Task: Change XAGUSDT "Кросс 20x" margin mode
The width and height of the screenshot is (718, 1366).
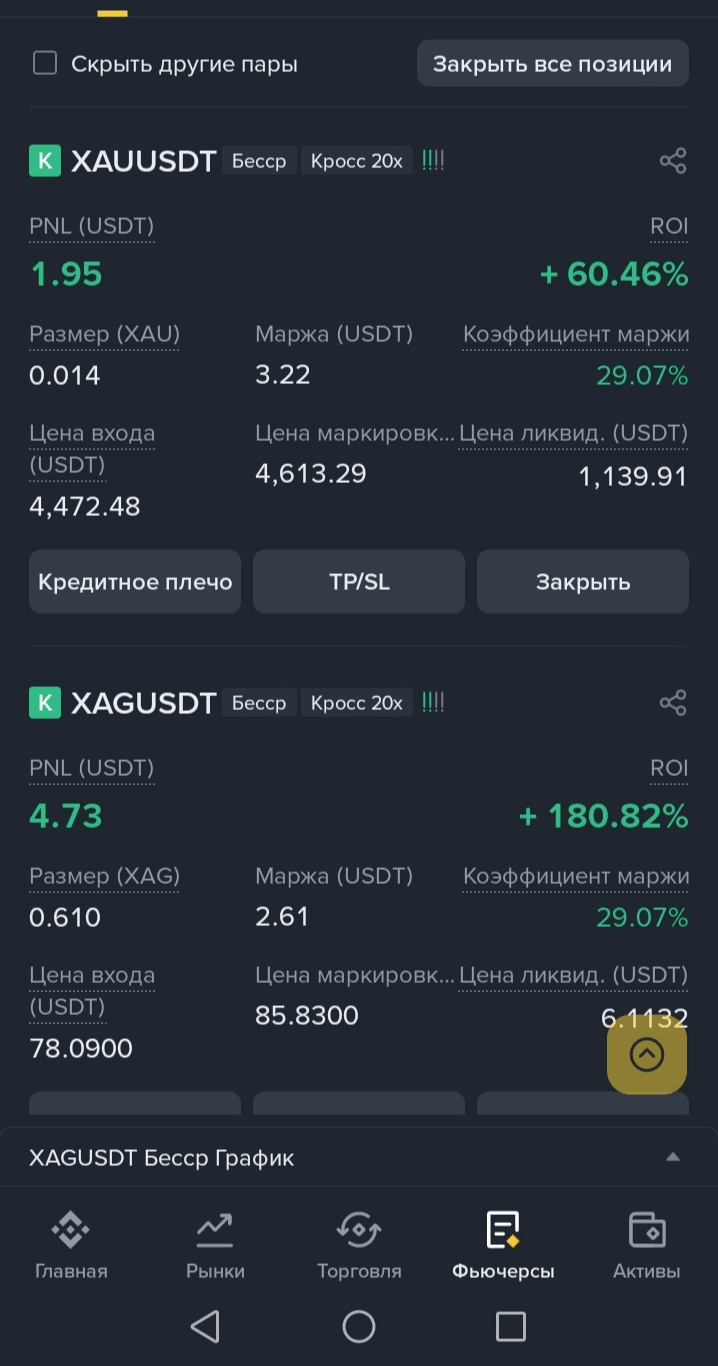Action: pyautogui.click(x=356, y=703)
